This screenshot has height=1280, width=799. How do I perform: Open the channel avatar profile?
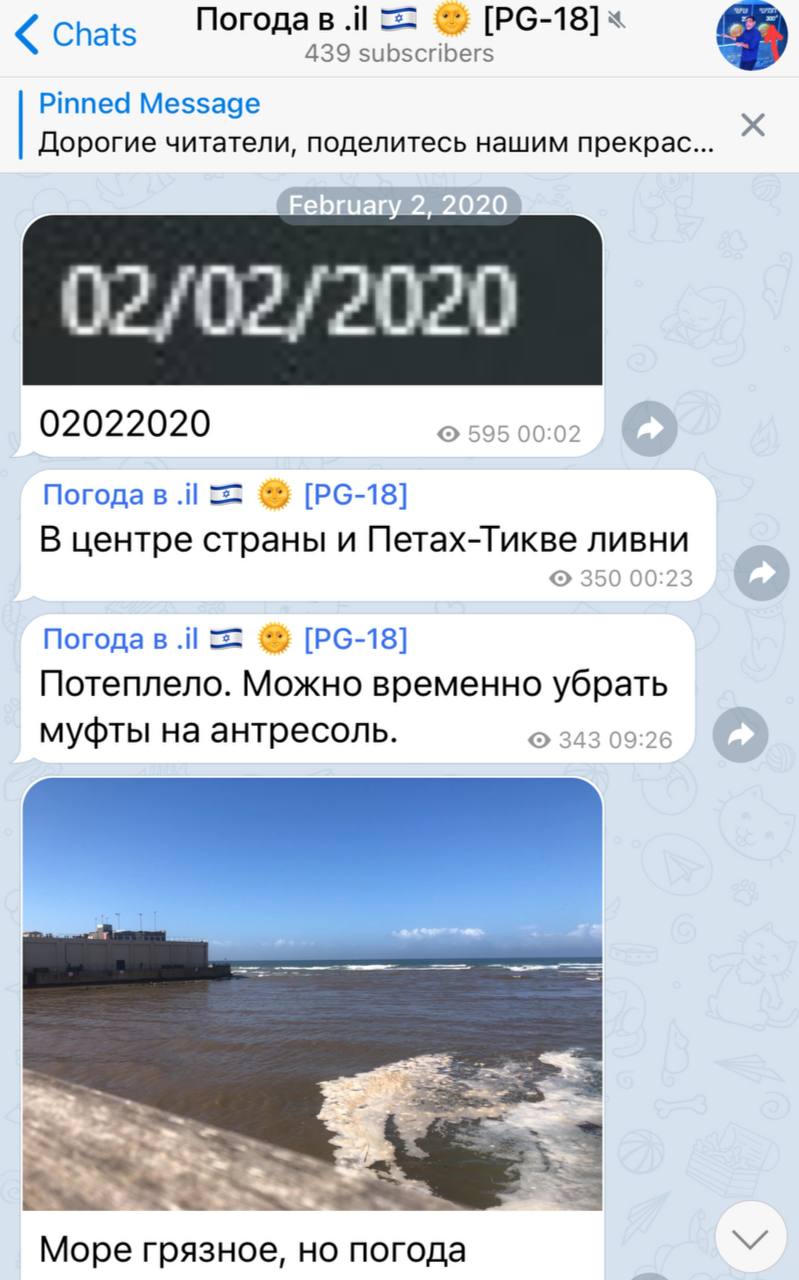click(x=750, y=36)
